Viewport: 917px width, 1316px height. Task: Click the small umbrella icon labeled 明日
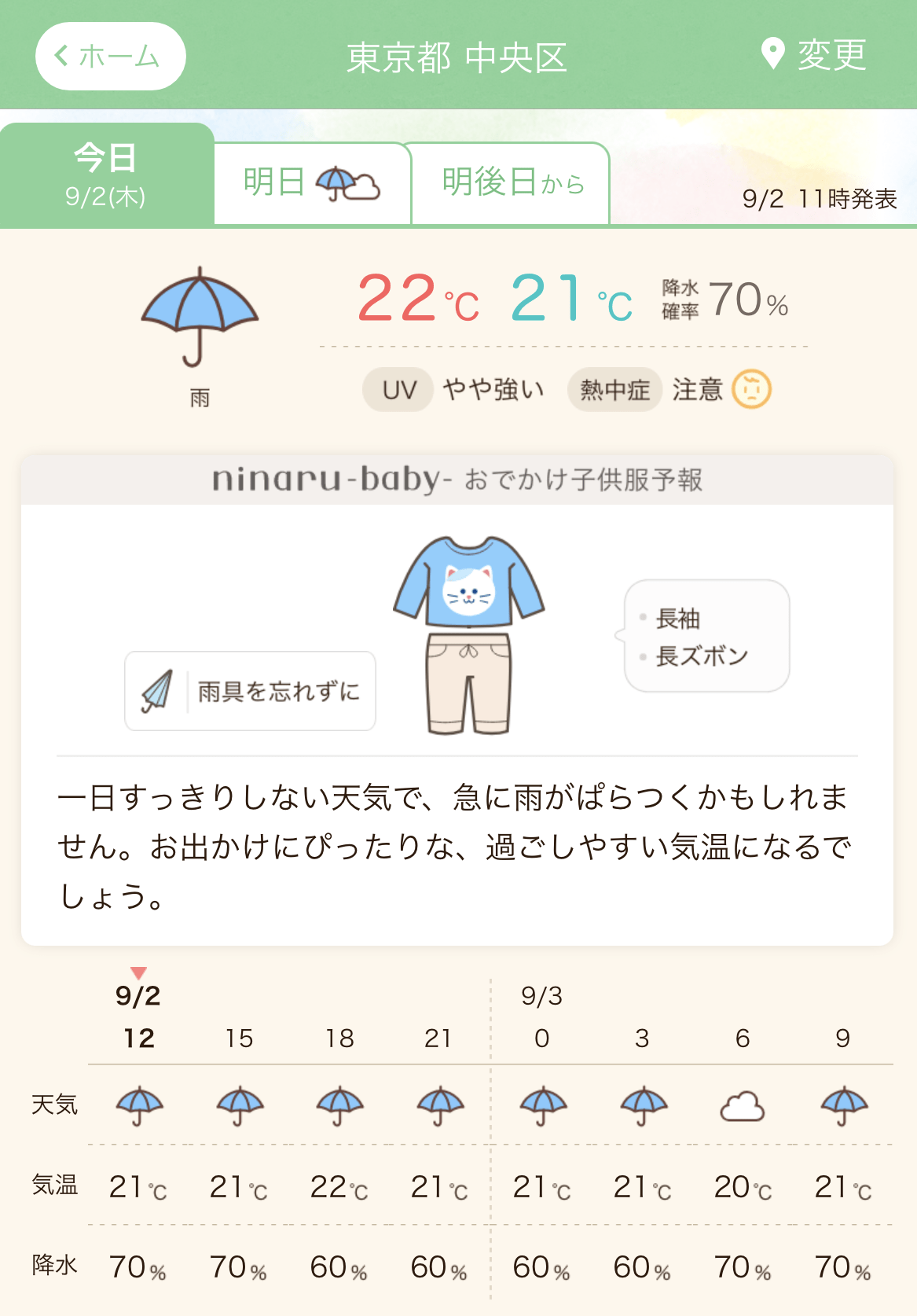coord(336,182)
